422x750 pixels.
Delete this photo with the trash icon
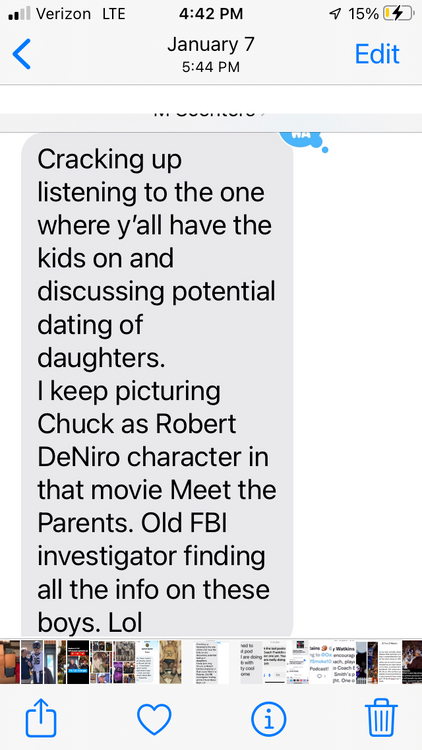[x=381, y=718]
